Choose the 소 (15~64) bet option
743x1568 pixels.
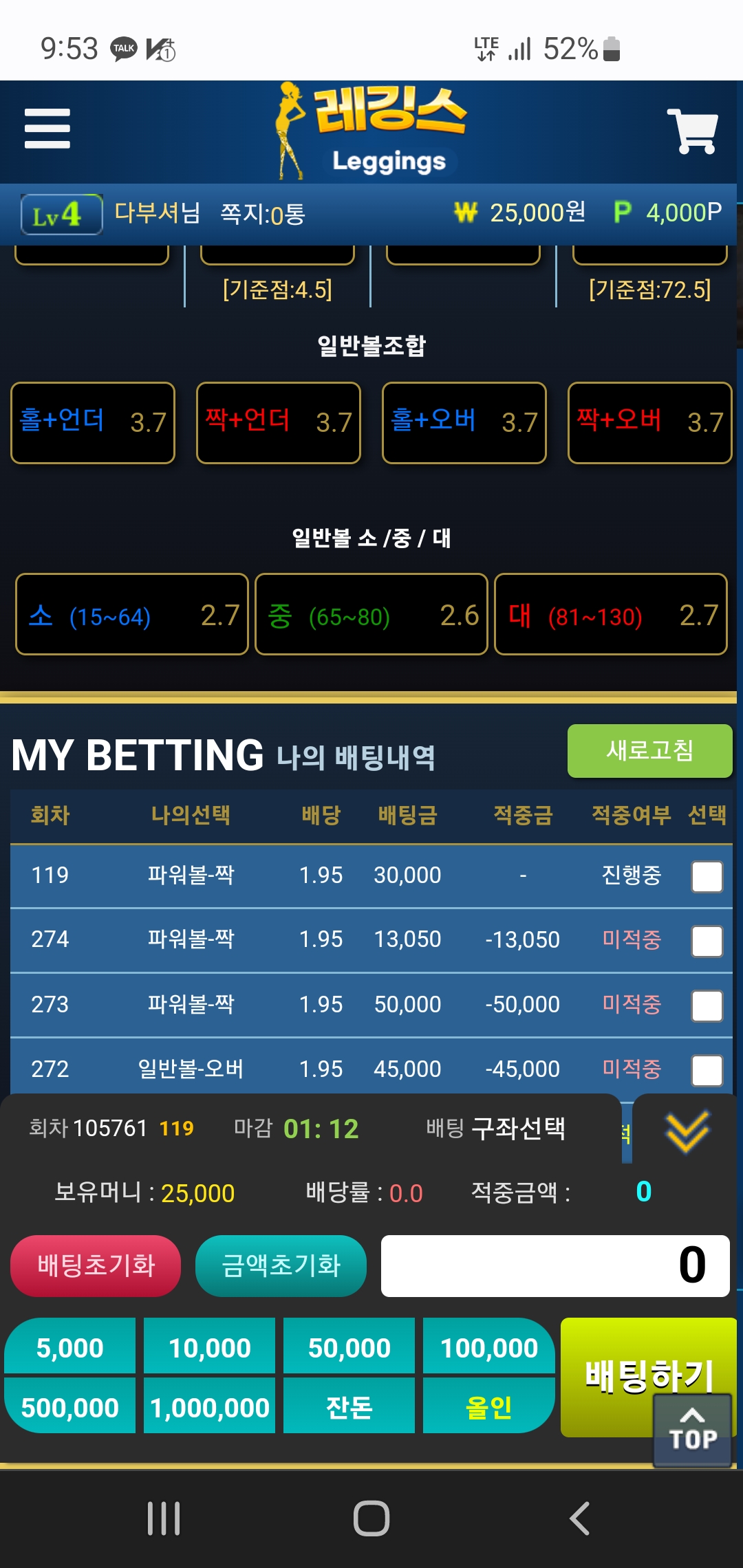[131, 614]
